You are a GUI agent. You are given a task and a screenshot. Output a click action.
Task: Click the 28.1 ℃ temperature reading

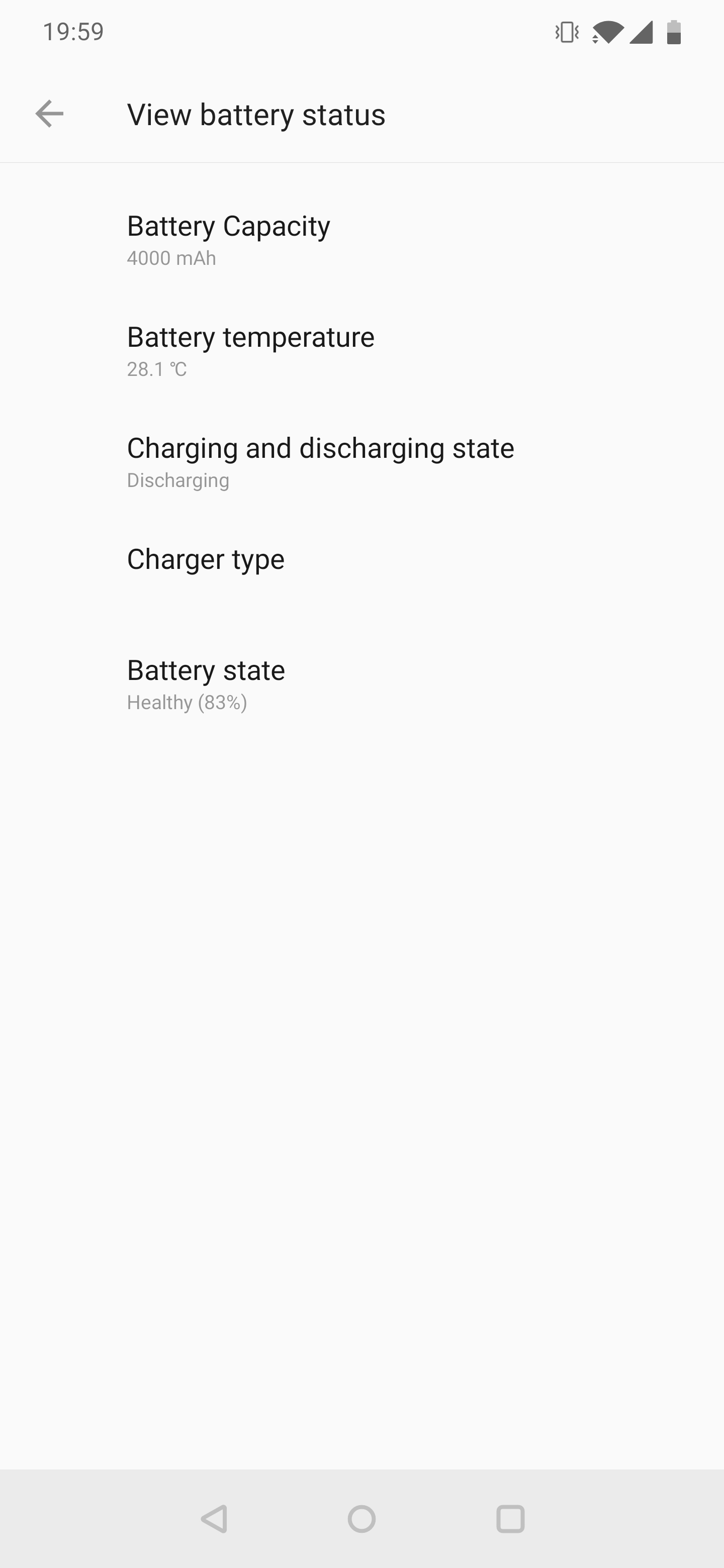click(x=156, y=369)
